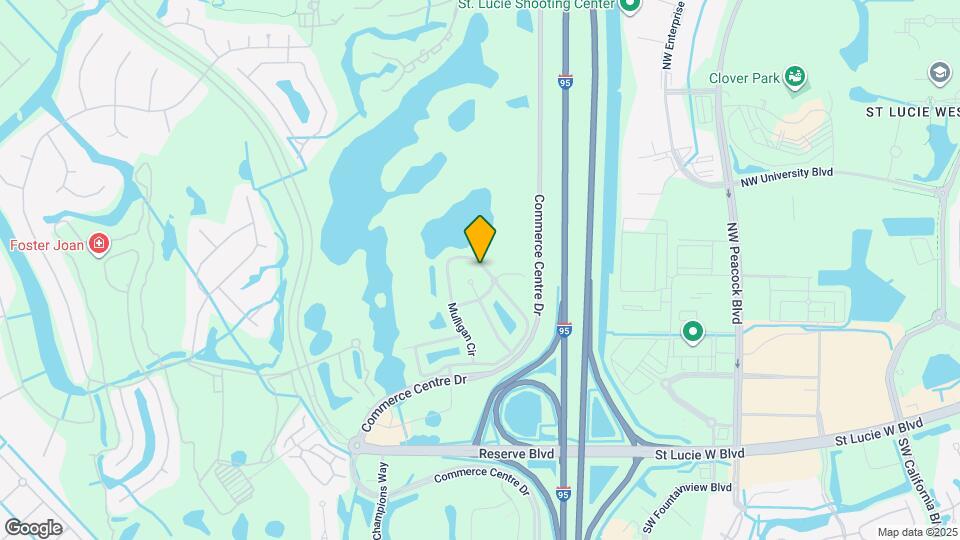The height and width of the screenshot is (540, 960).
Task: Tap the orange location marker
Action: click(480, 240)
